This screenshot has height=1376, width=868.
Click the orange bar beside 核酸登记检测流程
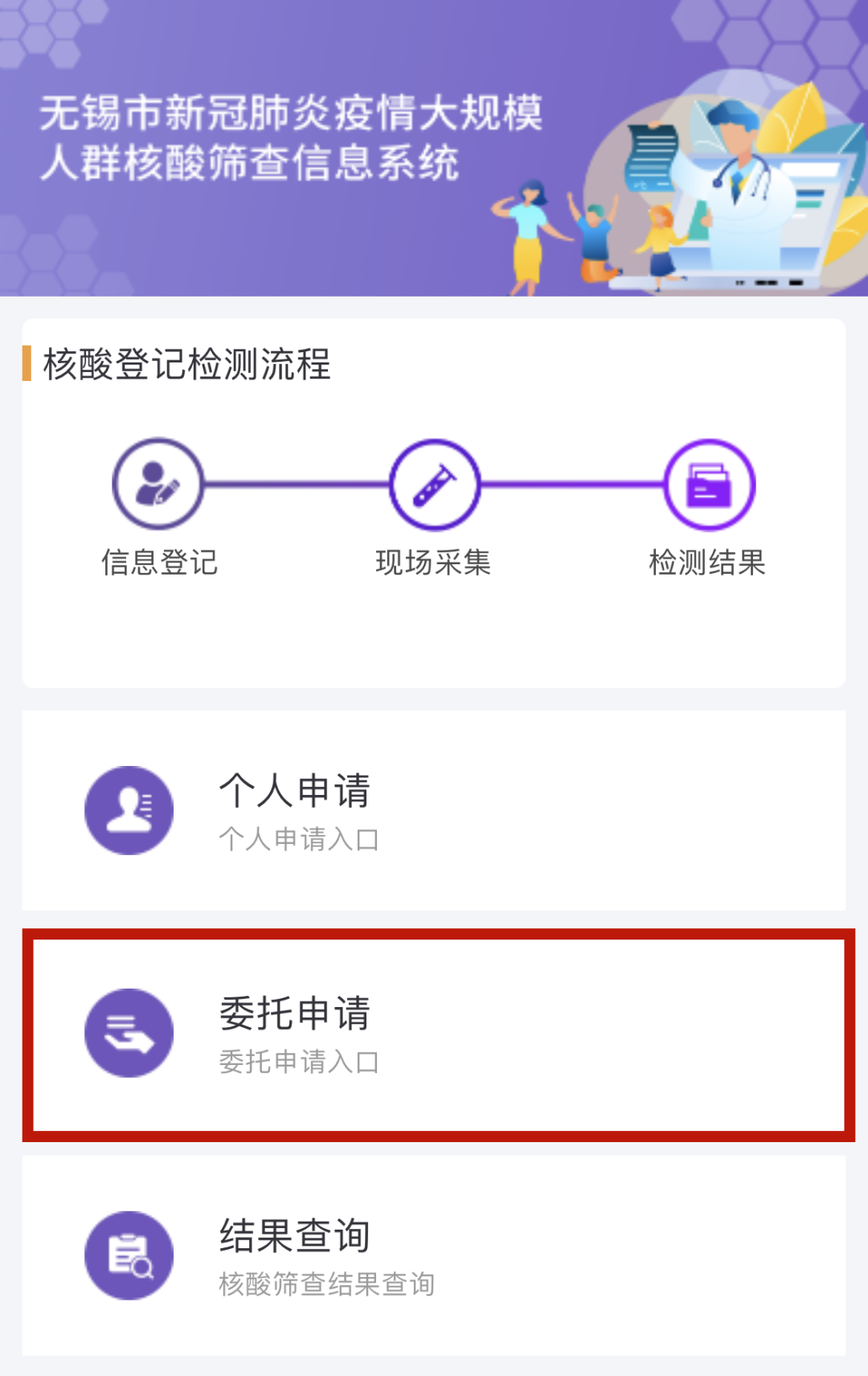27,363
